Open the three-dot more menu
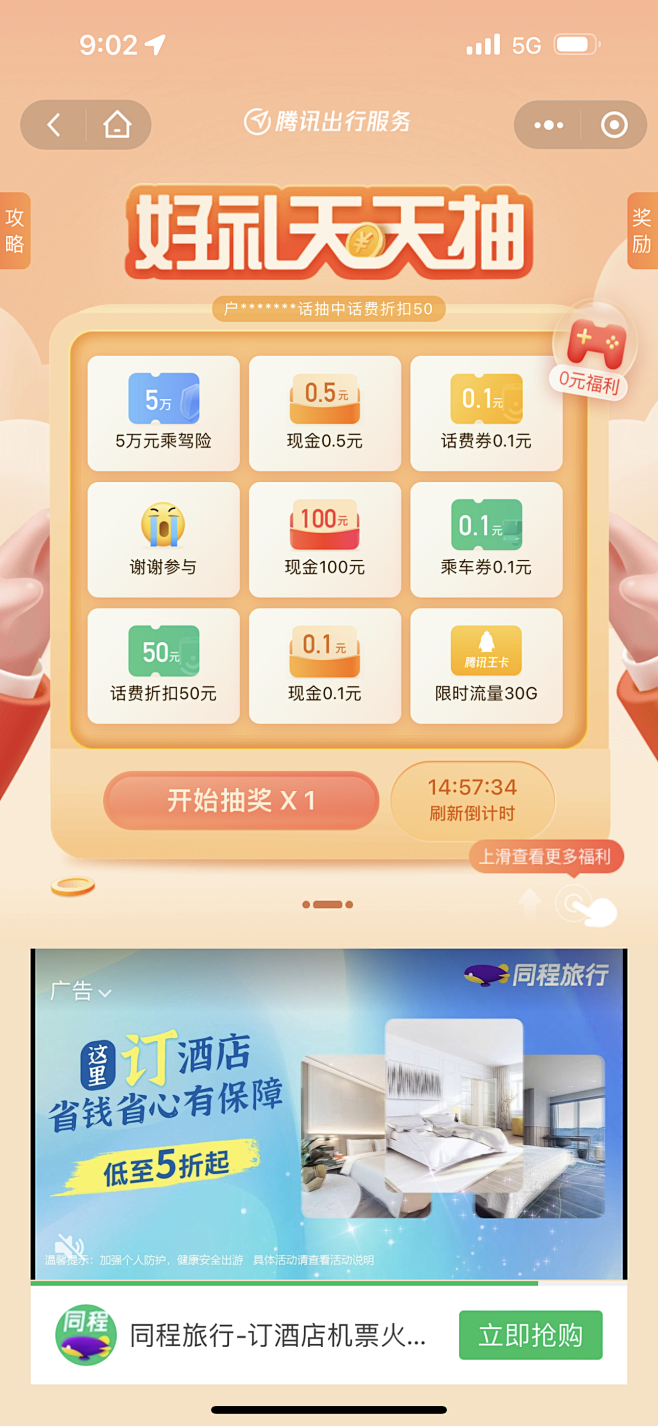658x1426 pixels. pyautogui.click(x=549, y=125)
